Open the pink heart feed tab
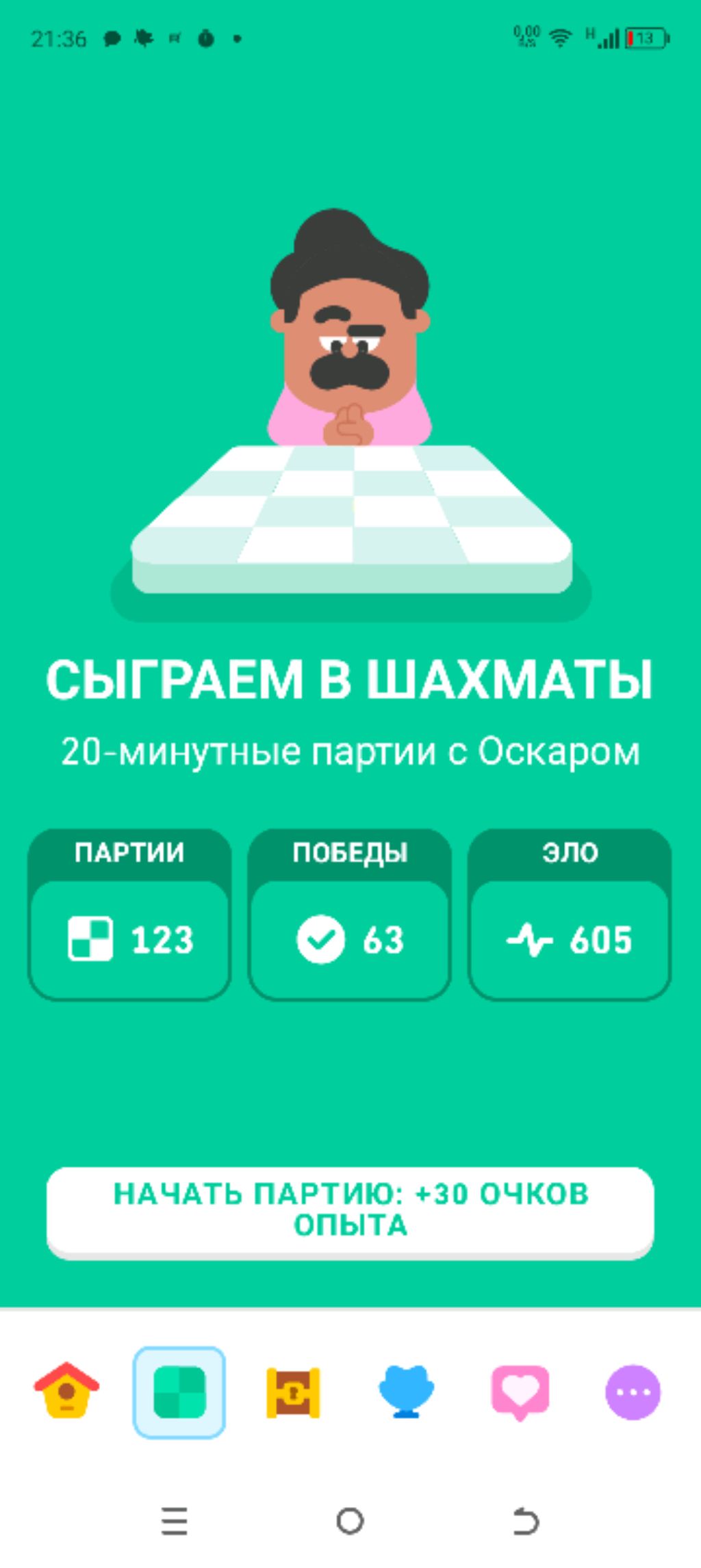This screenshot has height=1568, width=701. coord(520,1391)
